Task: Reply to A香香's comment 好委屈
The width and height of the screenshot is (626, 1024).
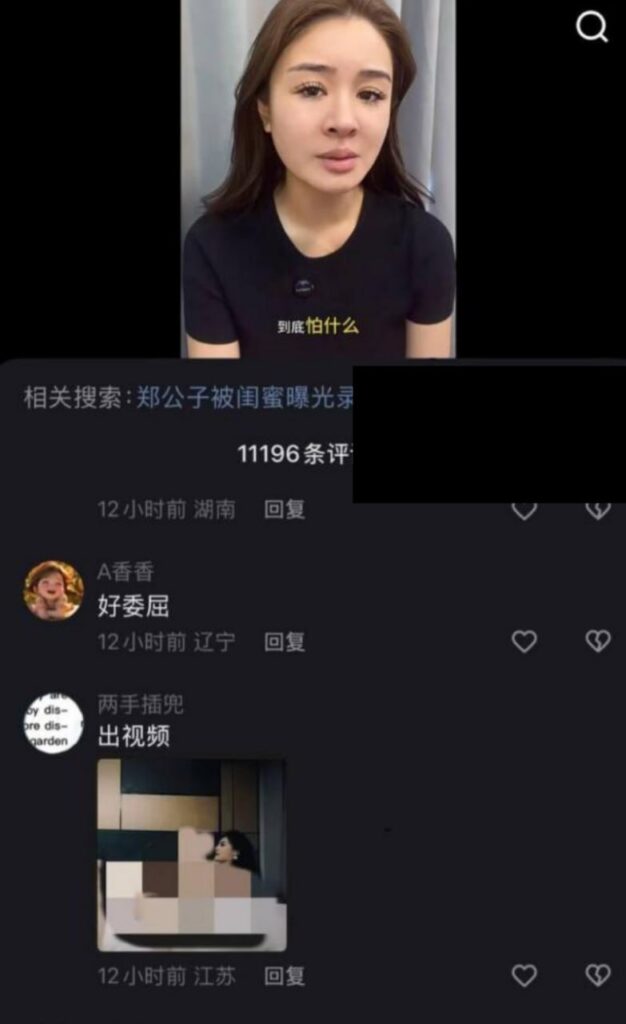Action: pos(284,642)
